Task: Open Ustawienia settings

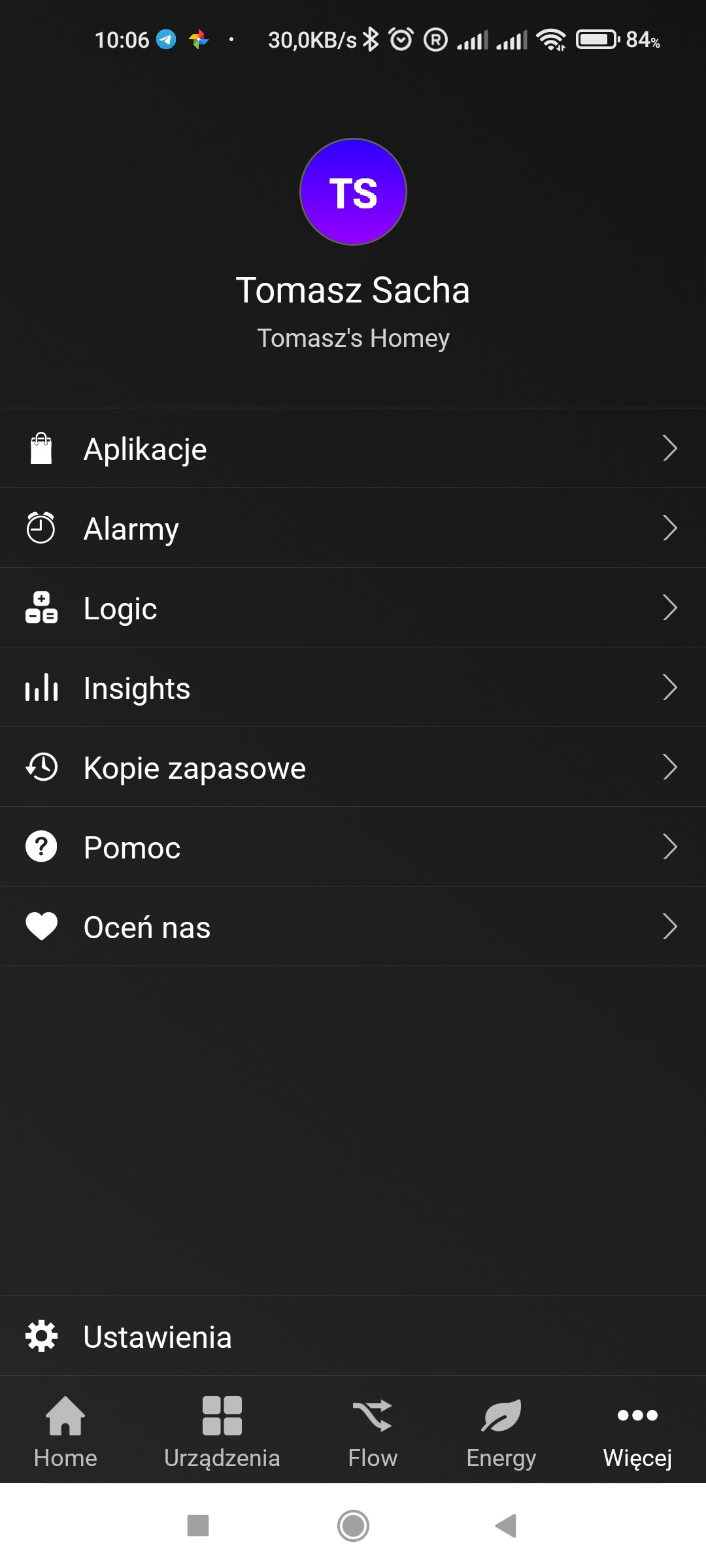Action: (353, 1337)
